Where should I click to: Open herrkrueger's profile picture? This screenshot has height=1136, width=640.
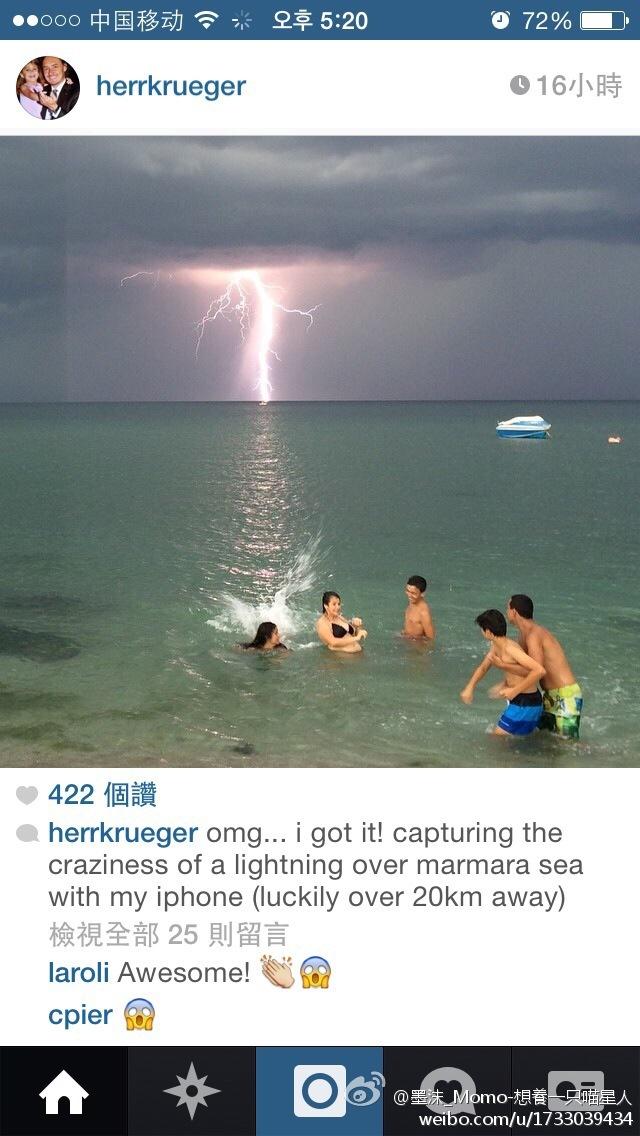pyautogui.click(x=48, y=87)
